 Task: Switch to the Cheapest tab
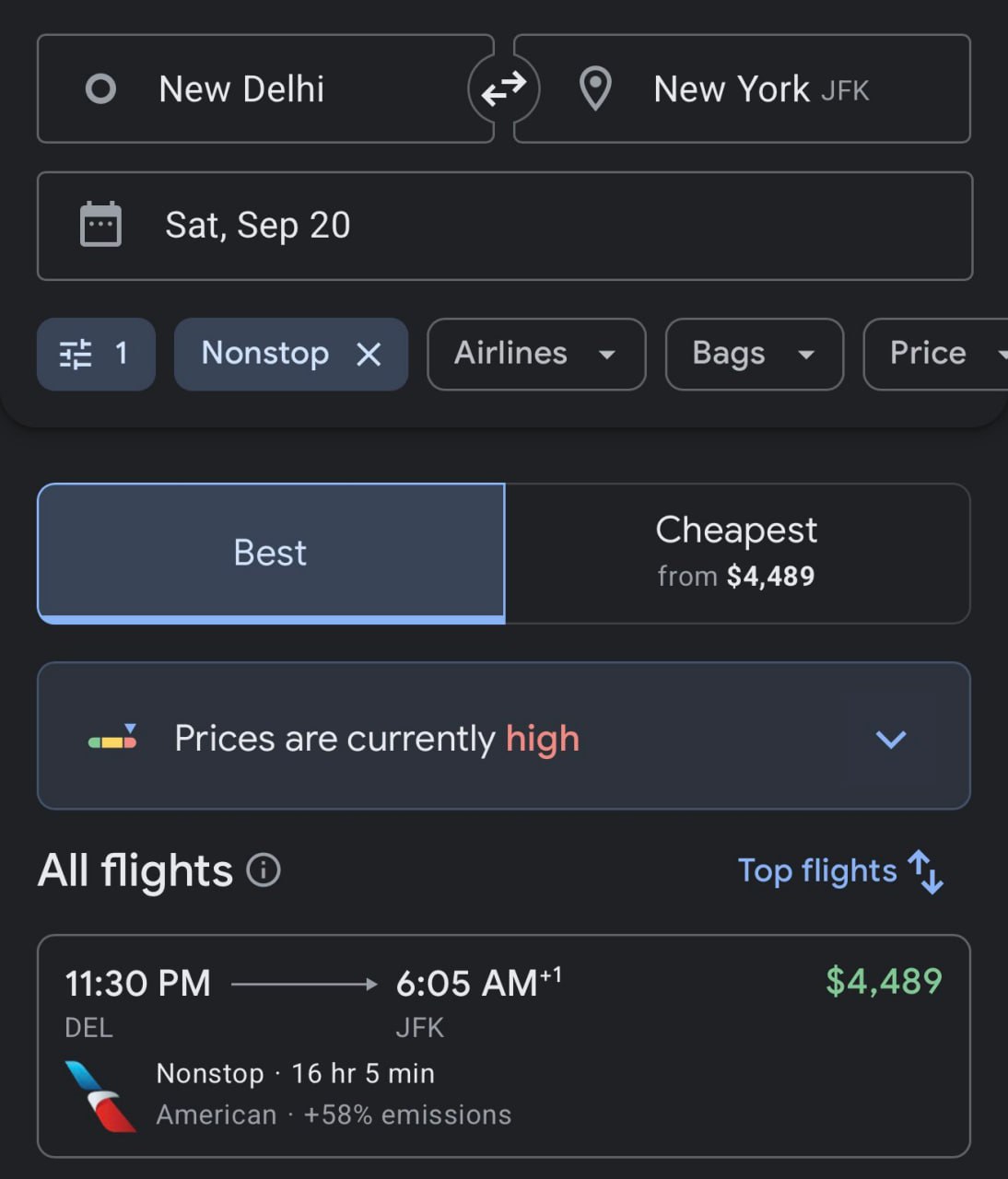(736, 553)
